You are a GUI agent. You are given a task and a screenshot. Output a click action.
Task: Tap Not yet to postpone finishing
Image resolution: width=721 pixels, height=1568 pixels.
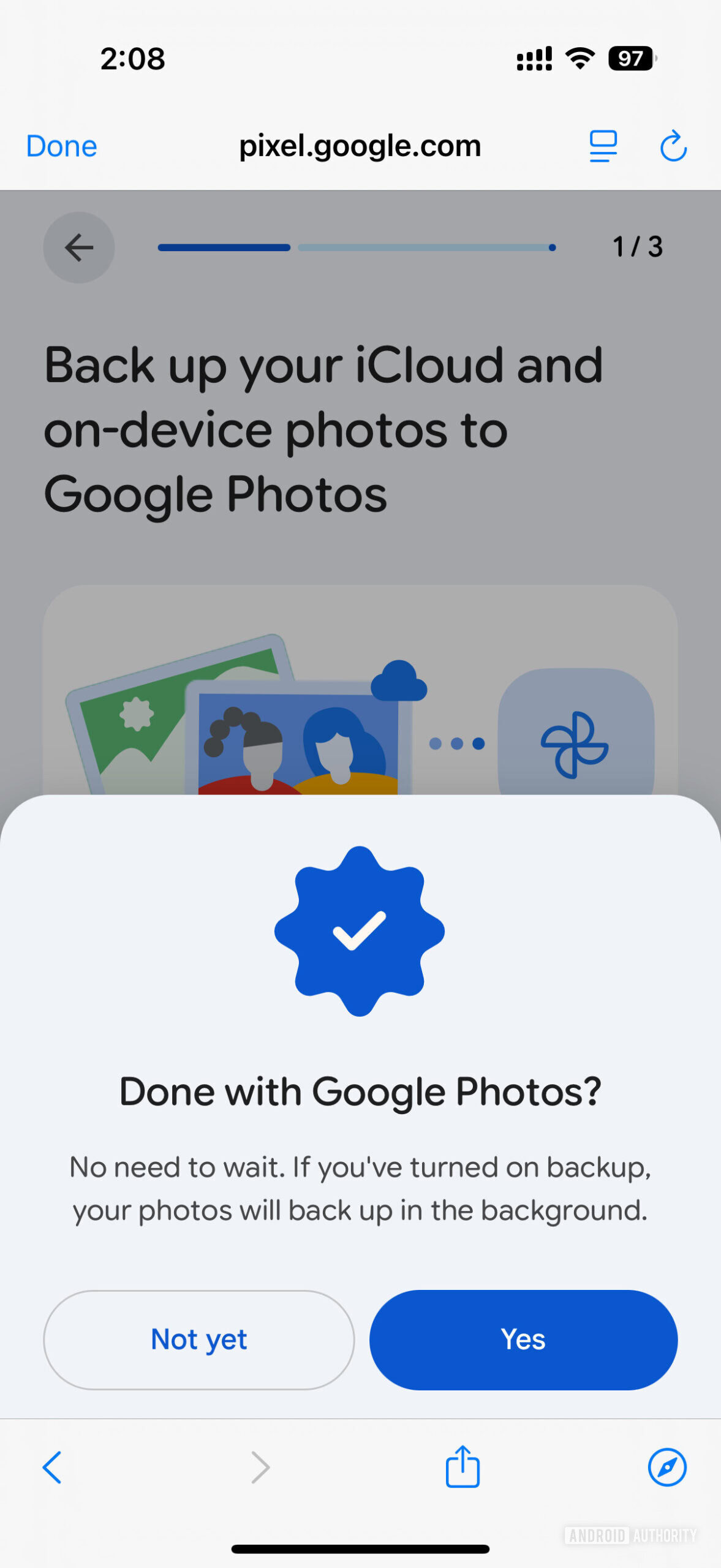198,1339
